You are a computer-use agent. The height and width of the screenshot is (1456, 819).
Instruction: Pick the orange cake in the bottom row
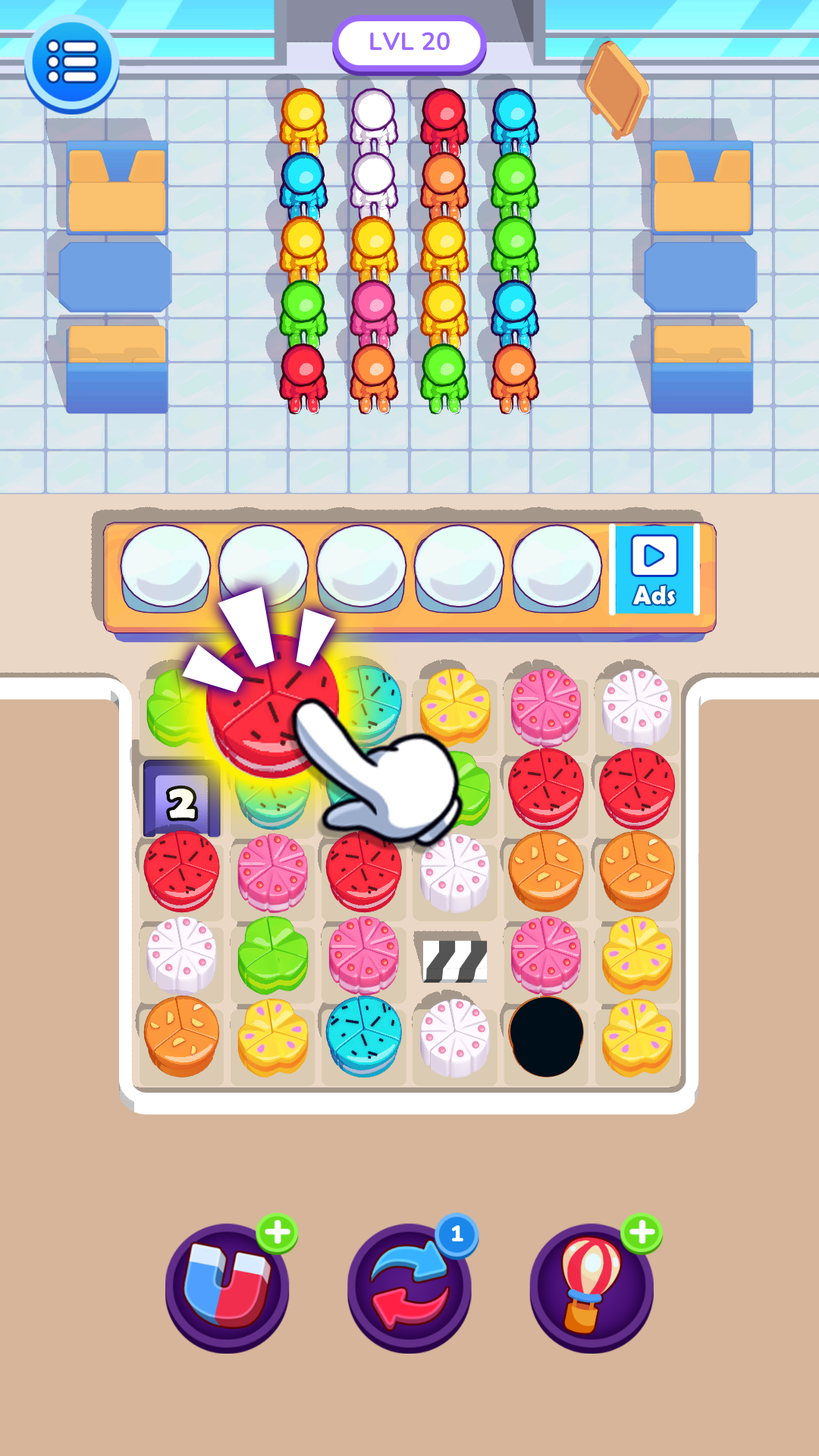182,1036
